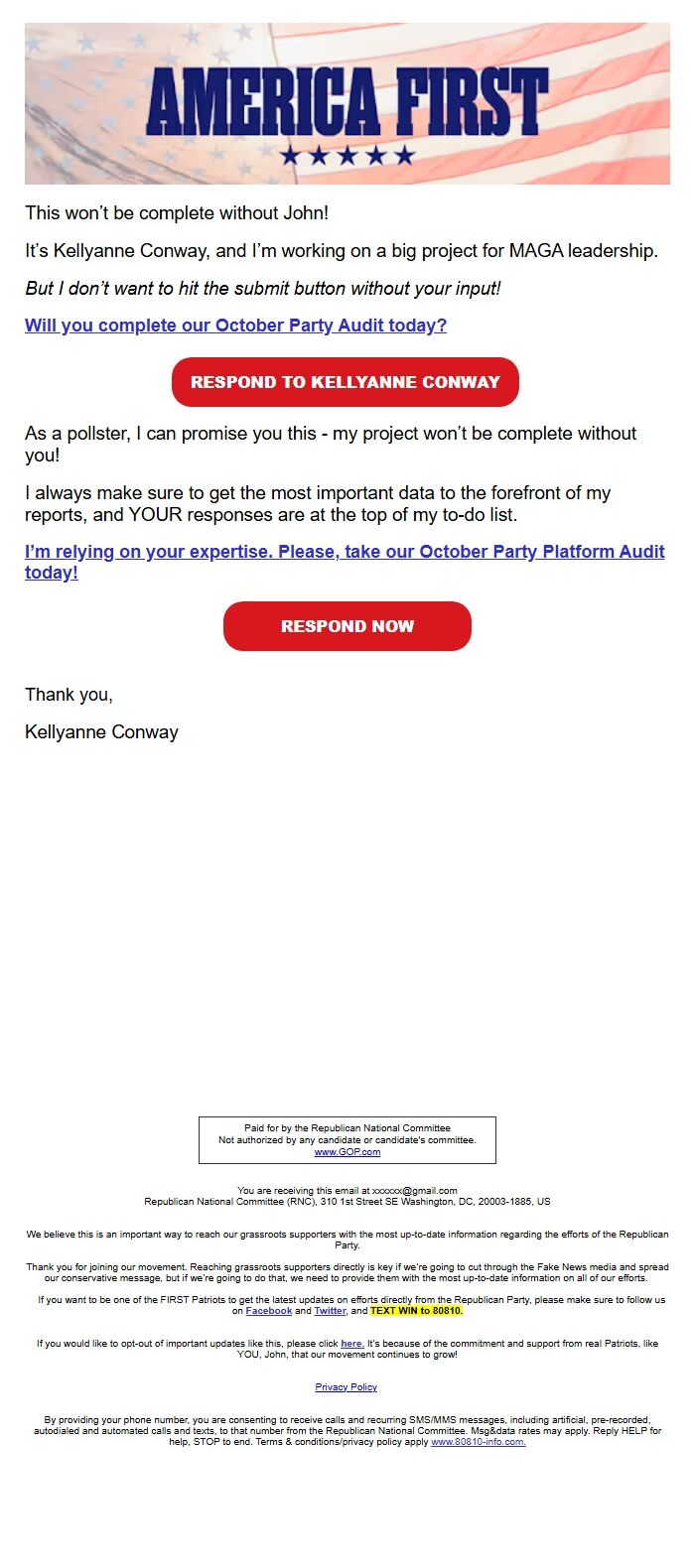Tap the Respond Now button
The width and height of the screenshot is (695, 1568).
(x=347, y=626)
